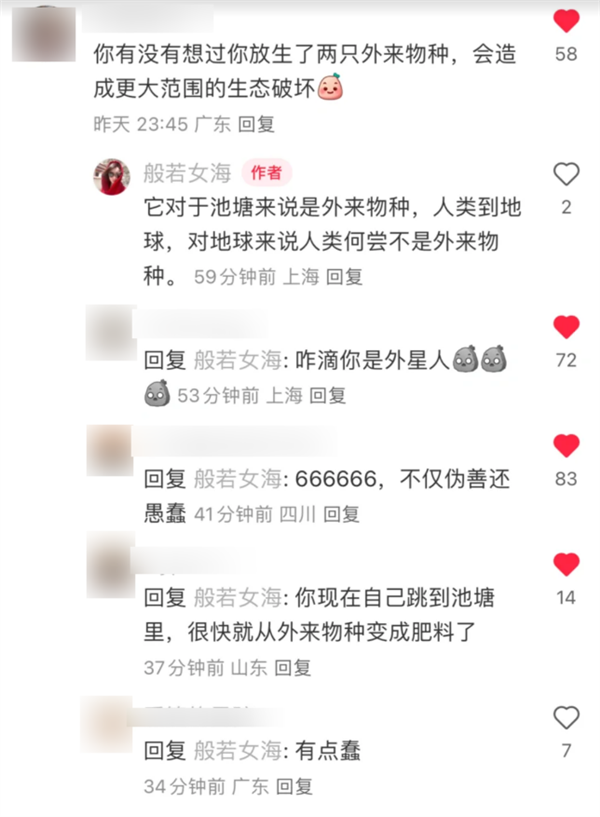Unlike the comment about 跳到池塘里

point(566,565)
